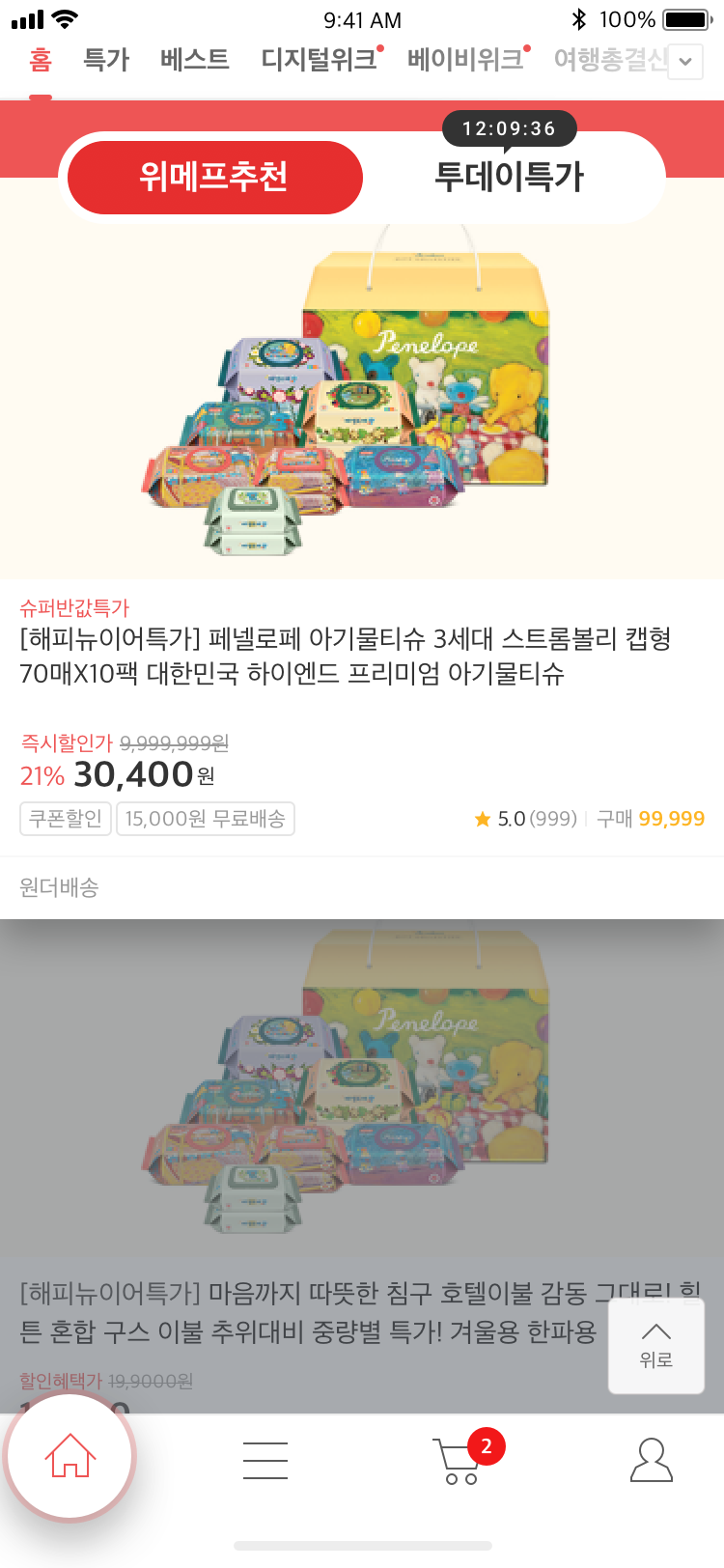Open the 베스트 tab

(195, 60)
